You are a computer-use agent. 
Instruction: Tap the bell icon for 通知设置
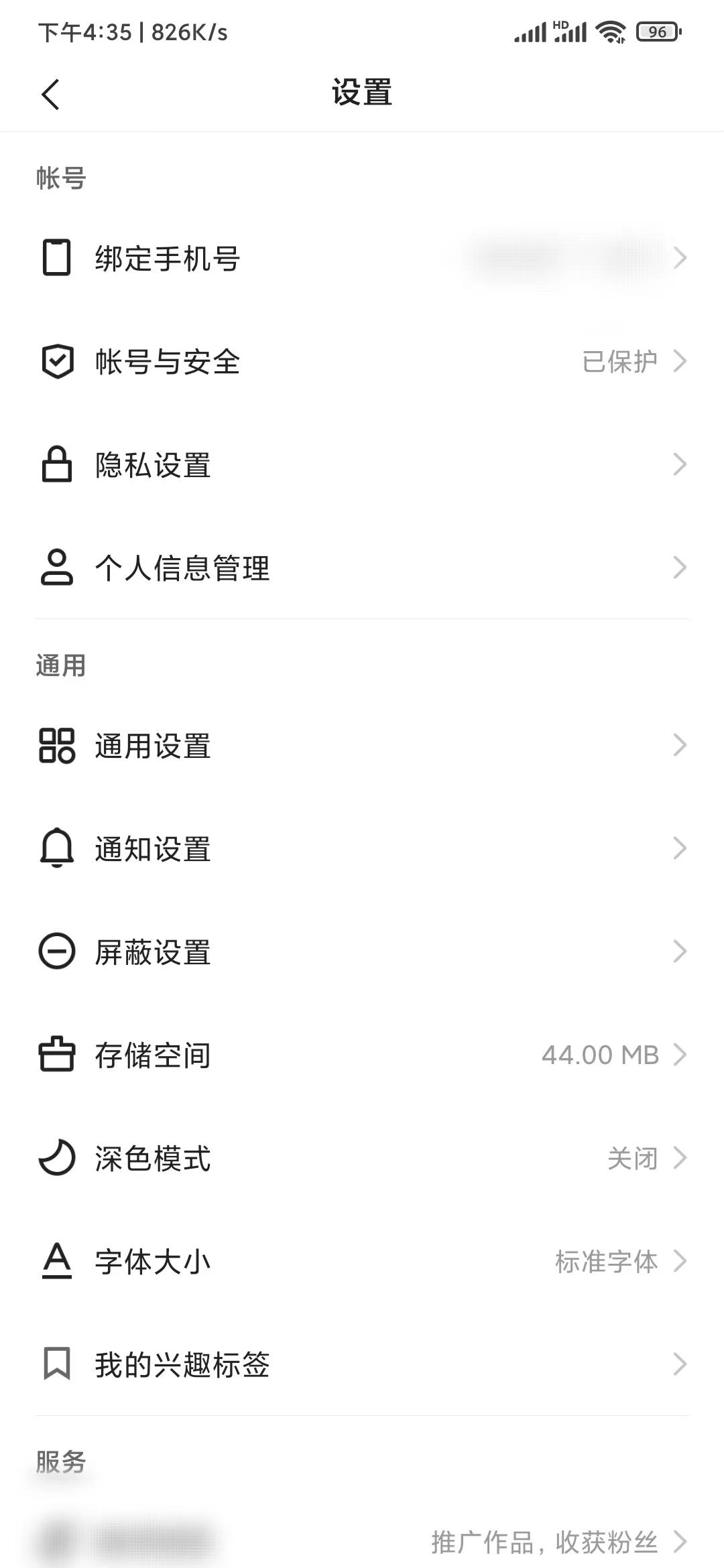(x=57, y=849)
